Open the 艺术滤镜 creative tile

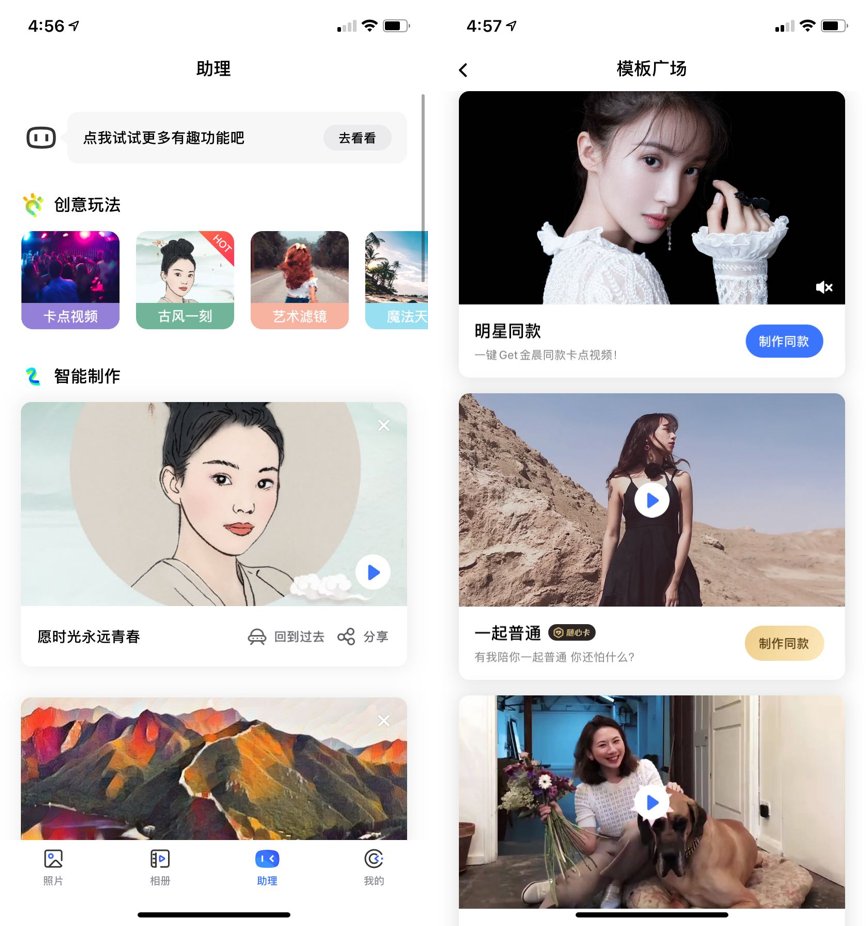(x=299, y=280)
